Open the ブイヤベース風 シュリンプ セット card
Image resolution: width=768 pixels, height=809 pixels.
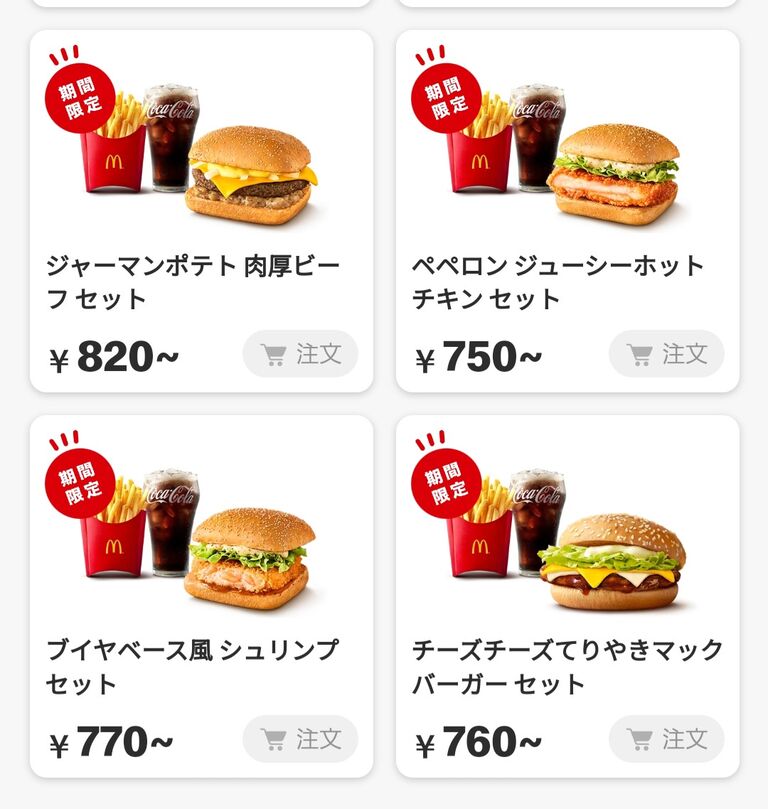pyautogui.click(x=201, y=596)
